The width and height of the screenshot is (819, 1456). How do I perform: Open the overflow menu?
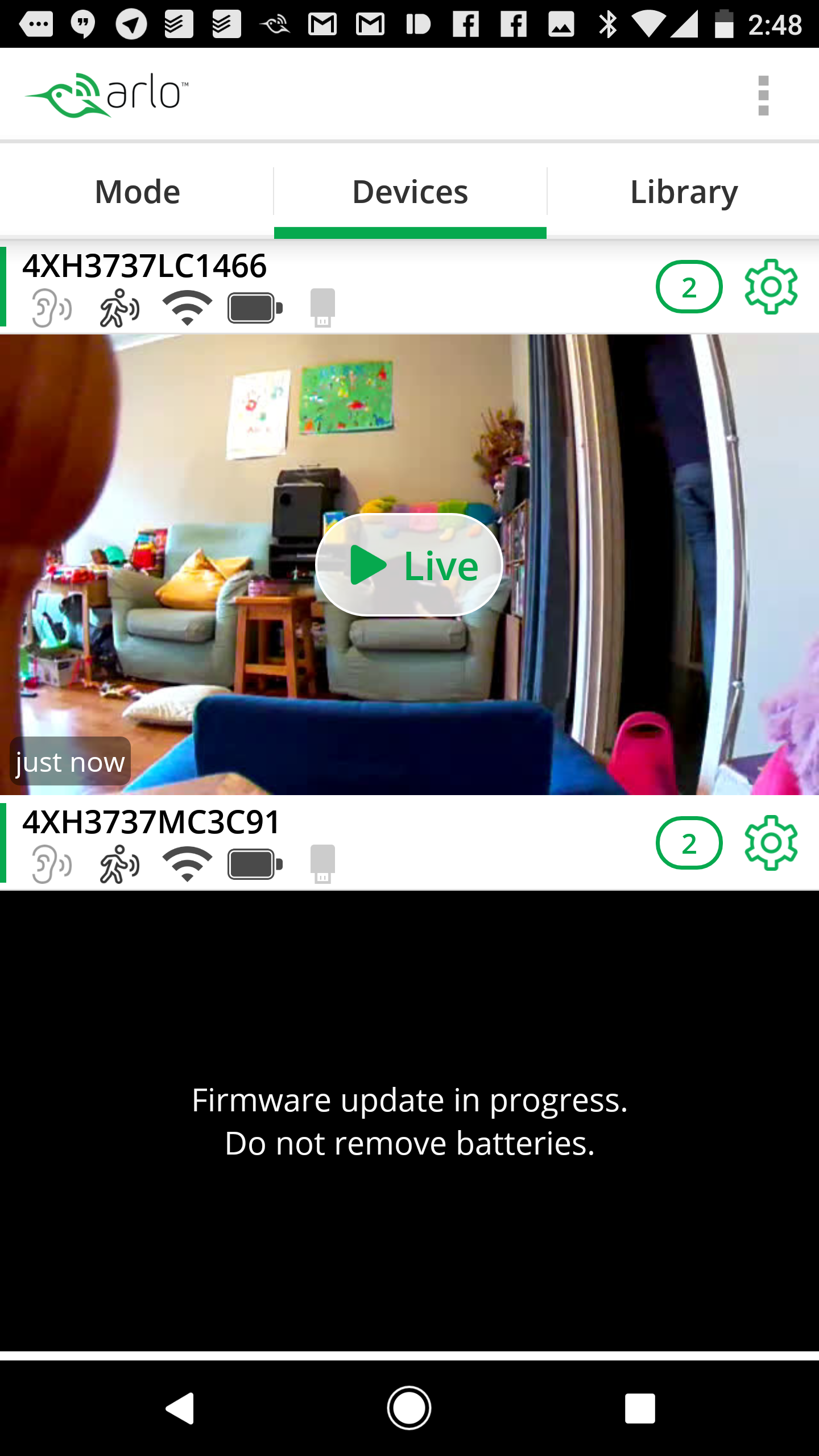coord(763,96)
